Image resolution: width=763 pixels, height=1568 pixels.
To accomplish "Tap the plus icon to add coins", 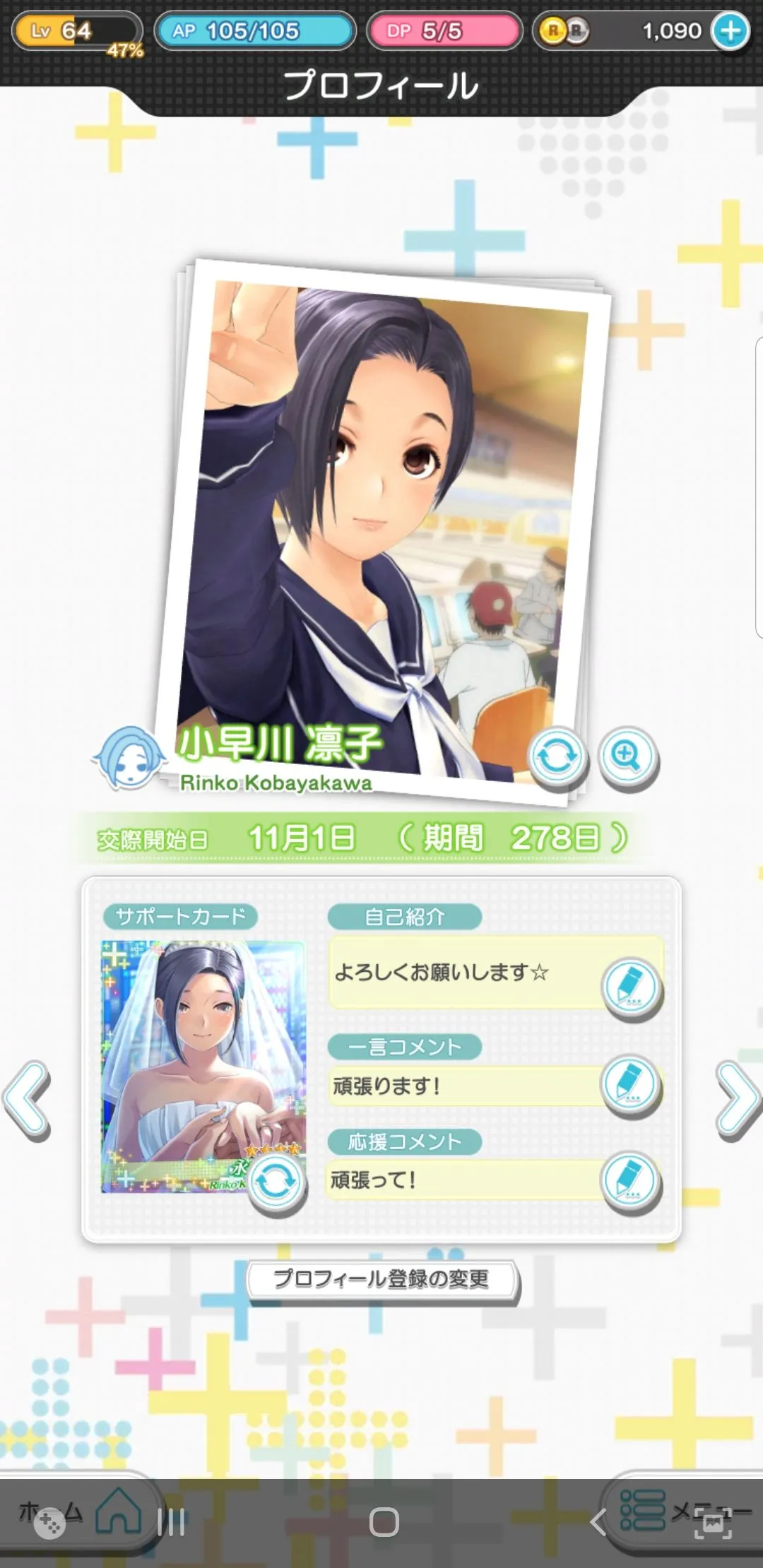I will click(731, 31).
